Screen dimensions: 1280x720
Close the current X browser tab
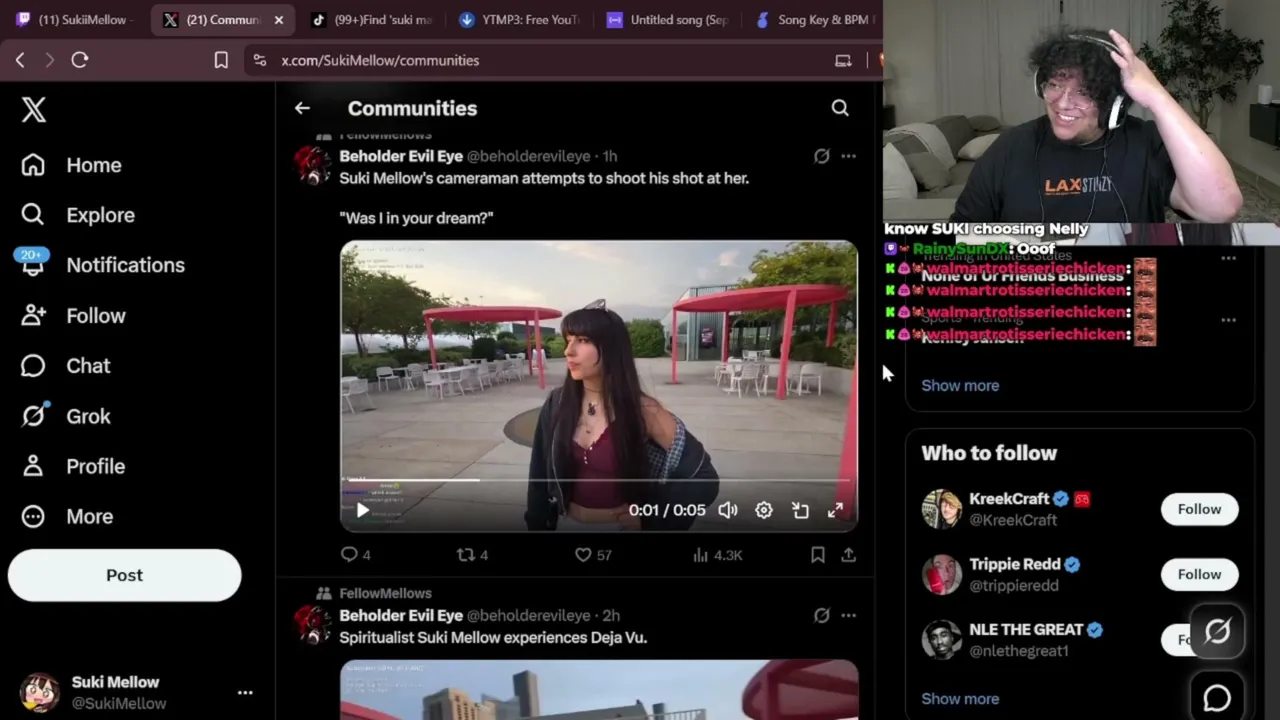(x=279, y=20)
